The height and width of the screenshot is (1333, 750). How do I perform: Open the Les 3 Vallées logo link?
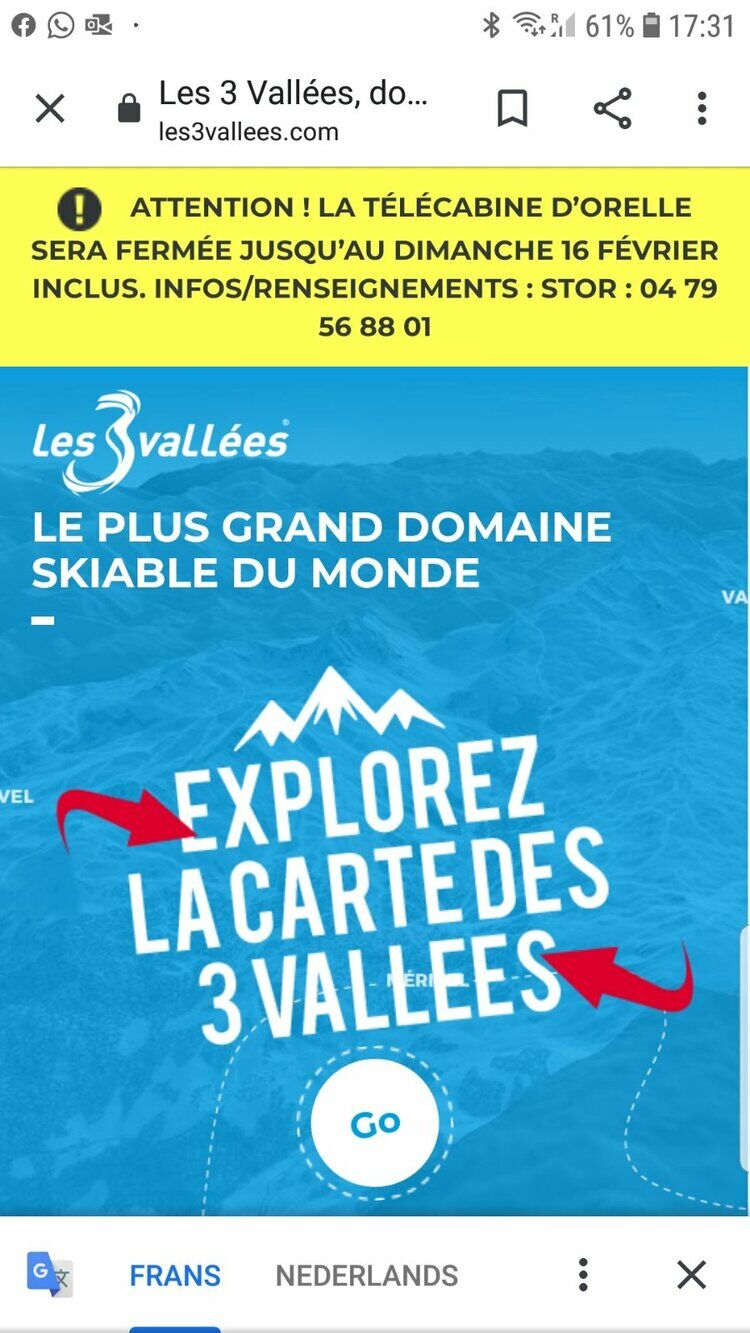[x=160, y=441]
